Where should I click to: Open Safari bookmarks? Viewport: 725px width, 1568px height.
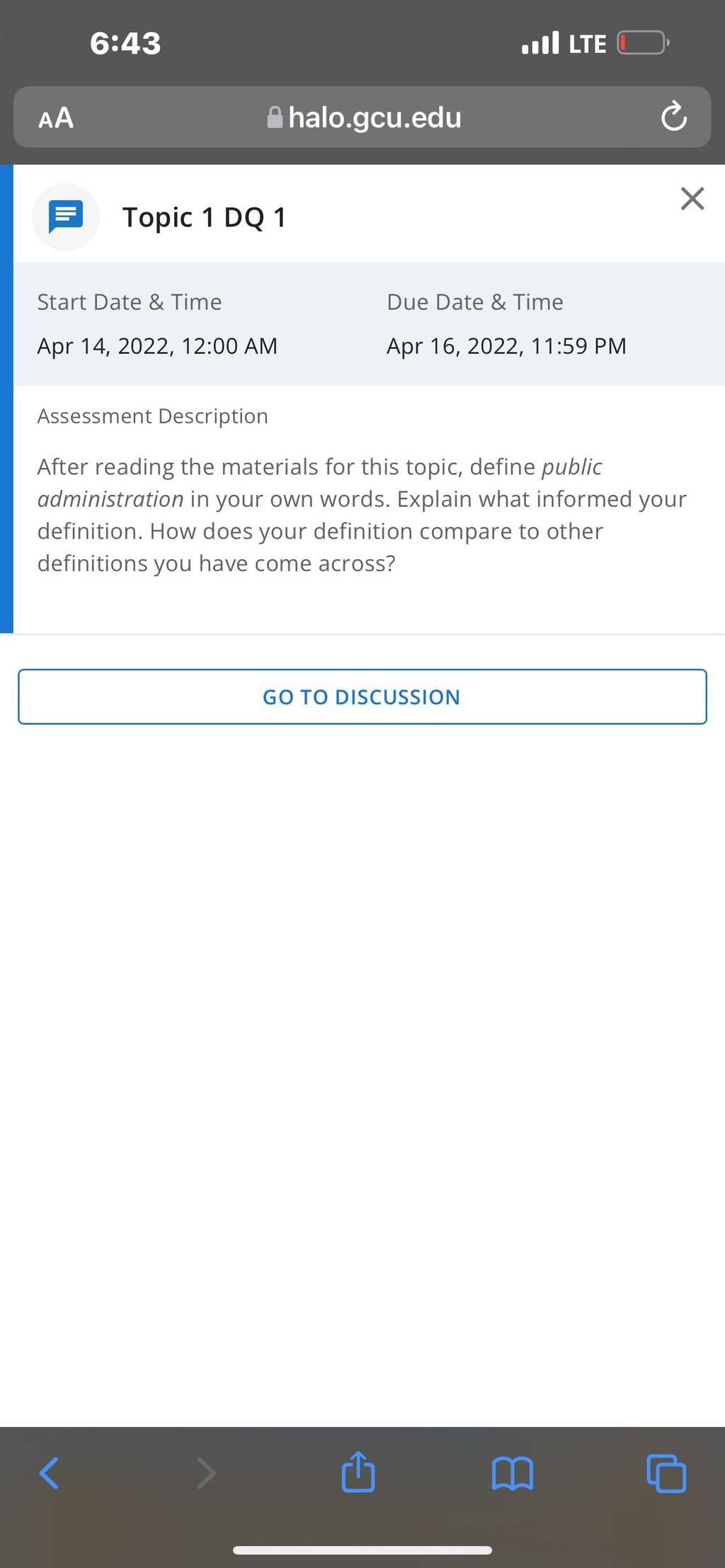tap(512, 1474)
